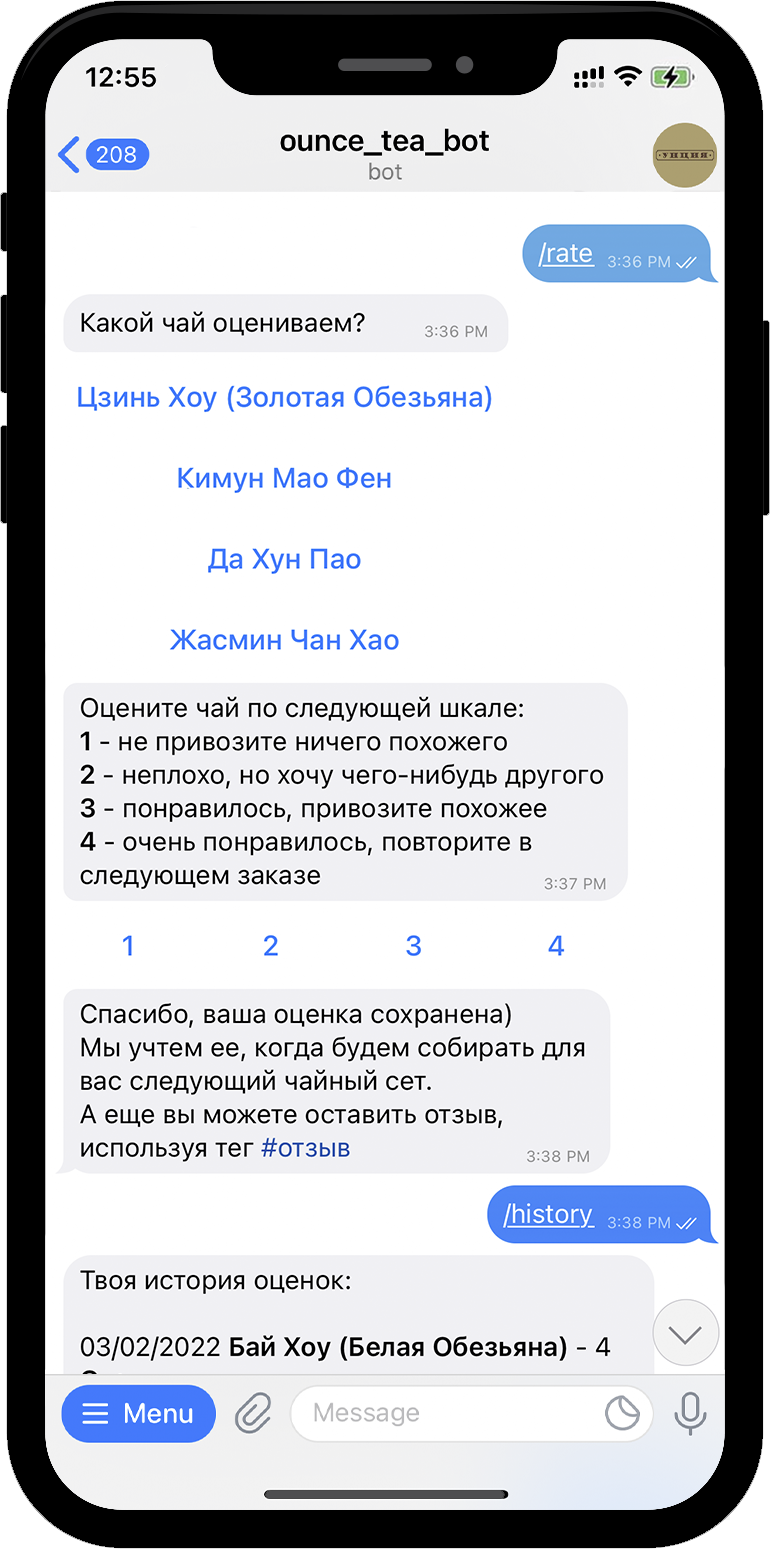
Task: Open the #отзыв hashtag link
Action: point(305,1147)
